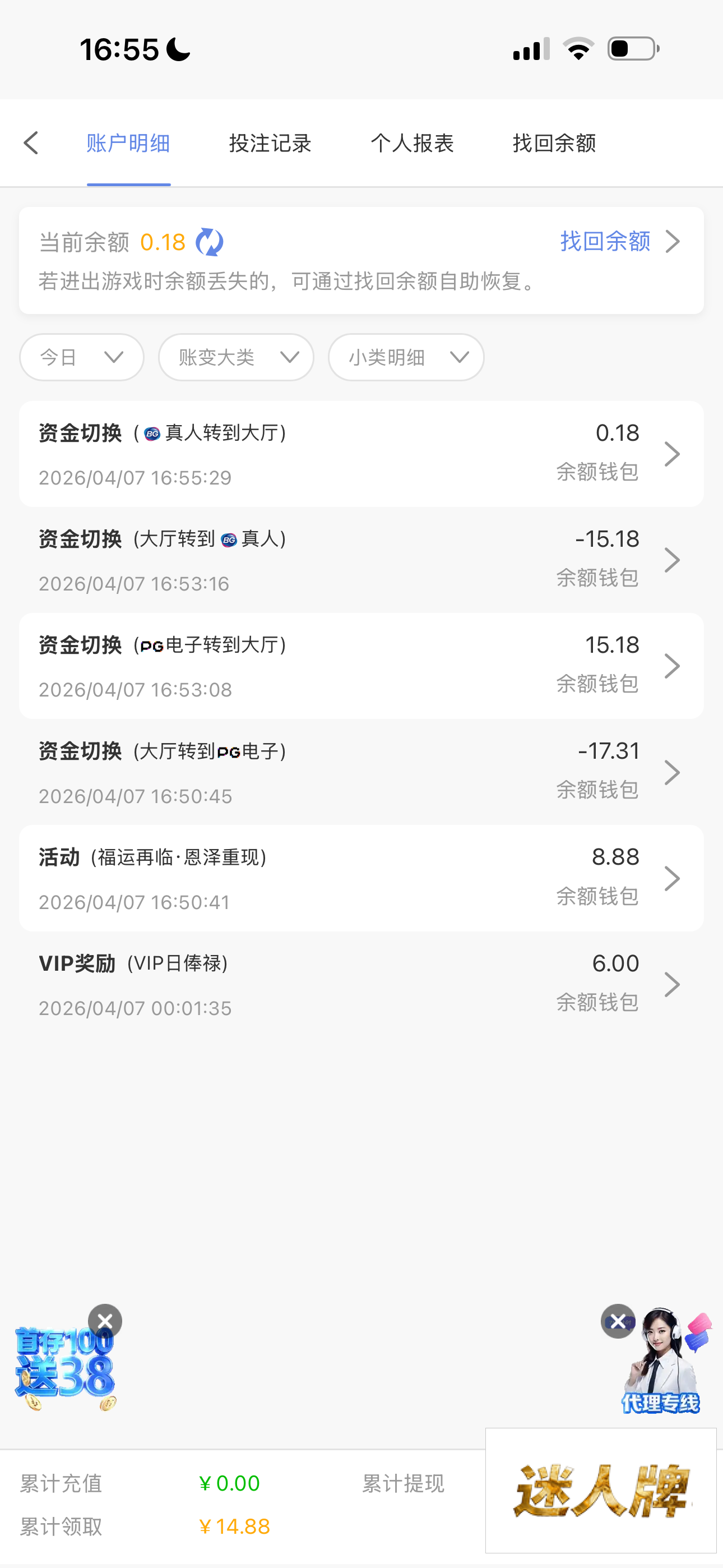Screen dimensions: 723x1568
Task: Open the 0.18 真人转到大厅 record
Action: click(x=361, y=454)
